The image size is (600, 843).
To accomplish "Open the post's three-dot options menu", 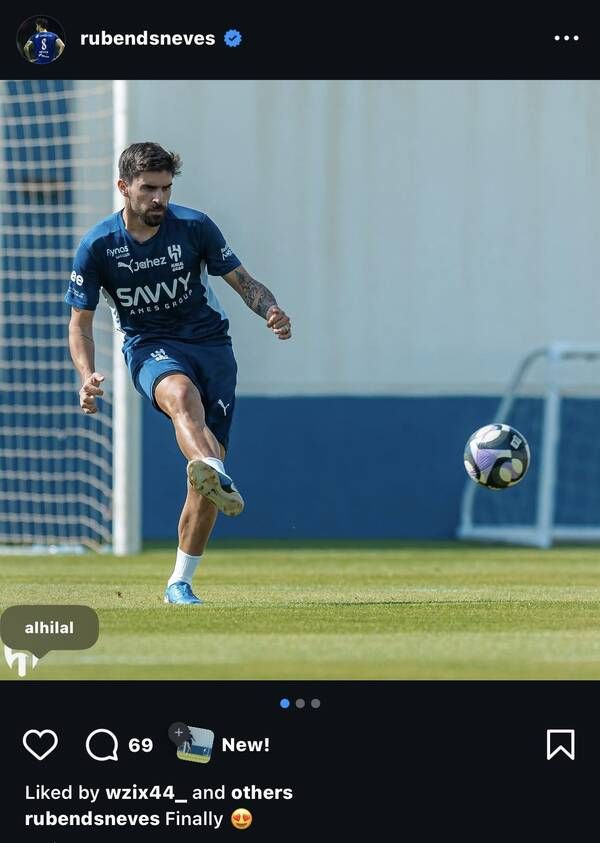I will (x=566, y=39).
